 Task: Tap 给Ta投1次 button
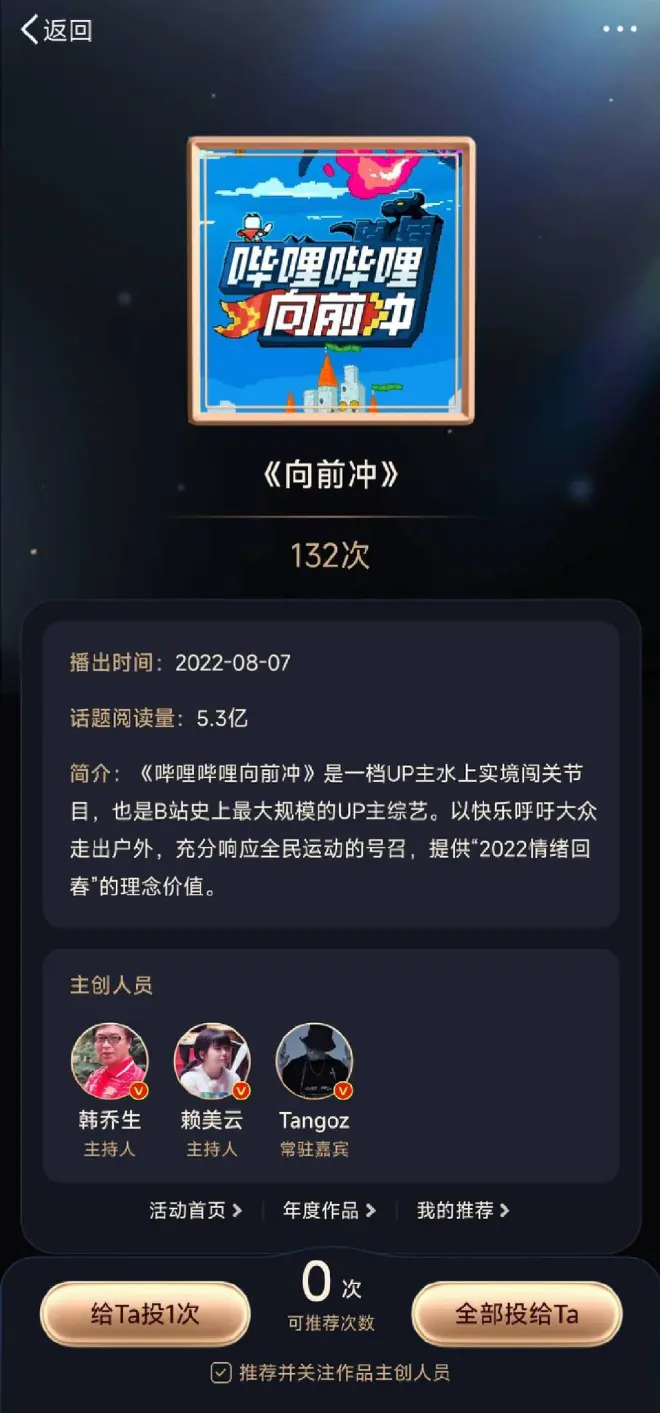click(145, 1314)
